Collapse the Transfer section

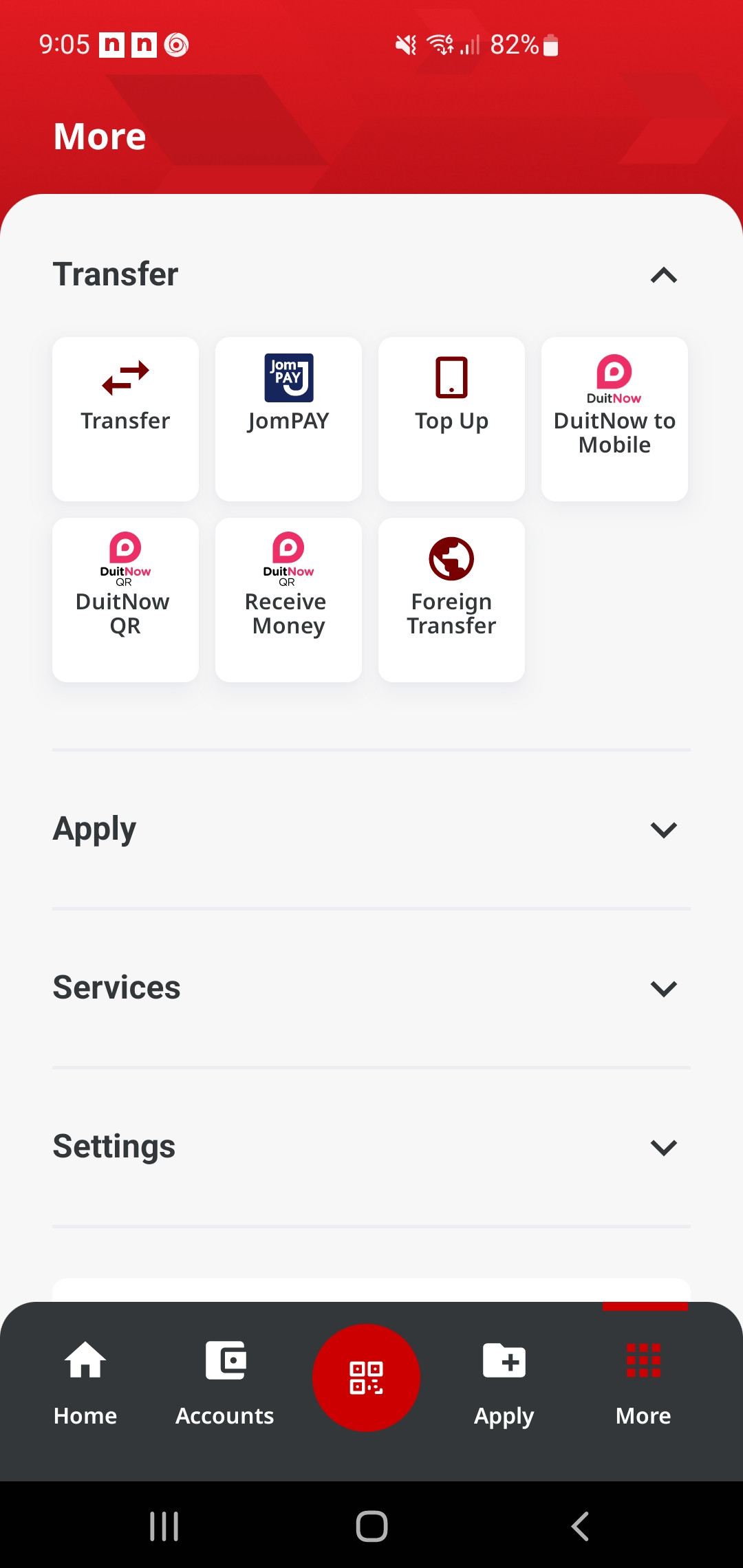(x=663, y=275)
